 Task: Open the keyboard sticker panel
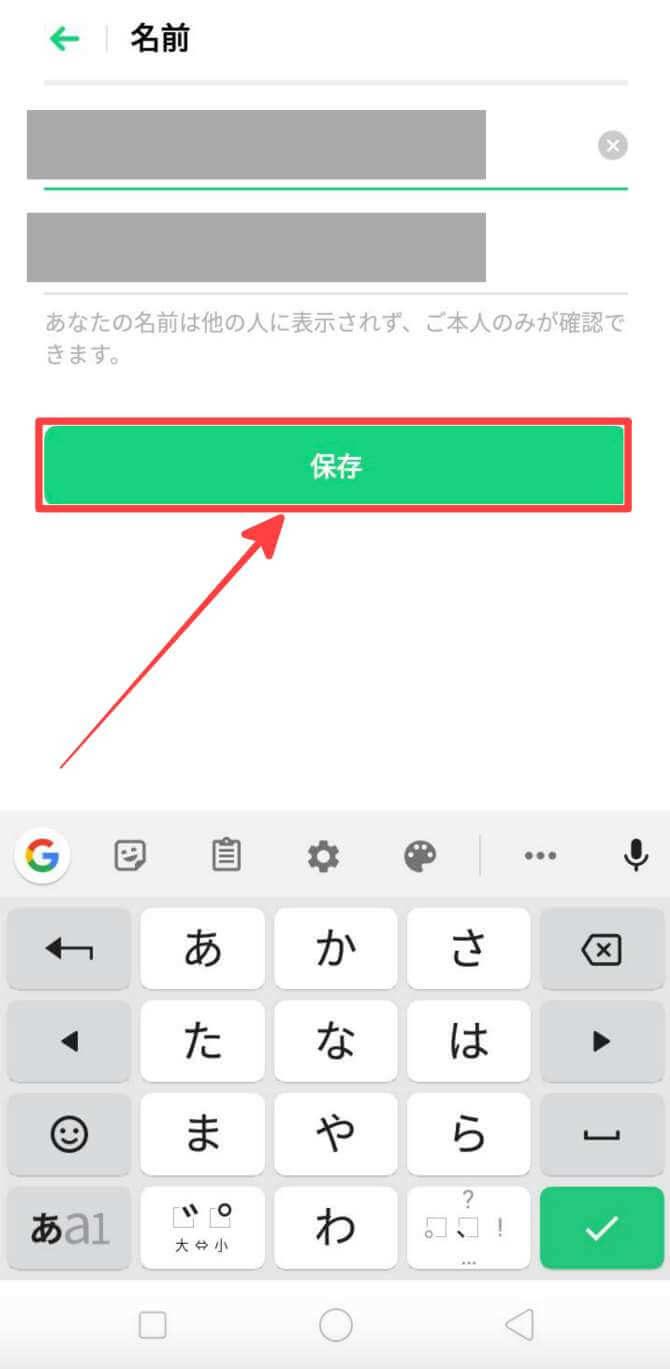pyautogui.click(x=131, y=856)
